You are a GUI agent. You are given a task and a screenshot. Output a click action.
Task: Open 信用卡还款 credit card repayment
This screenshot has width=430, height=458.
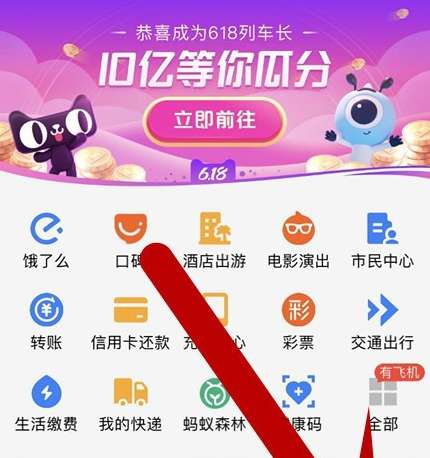tap(130, 322)
